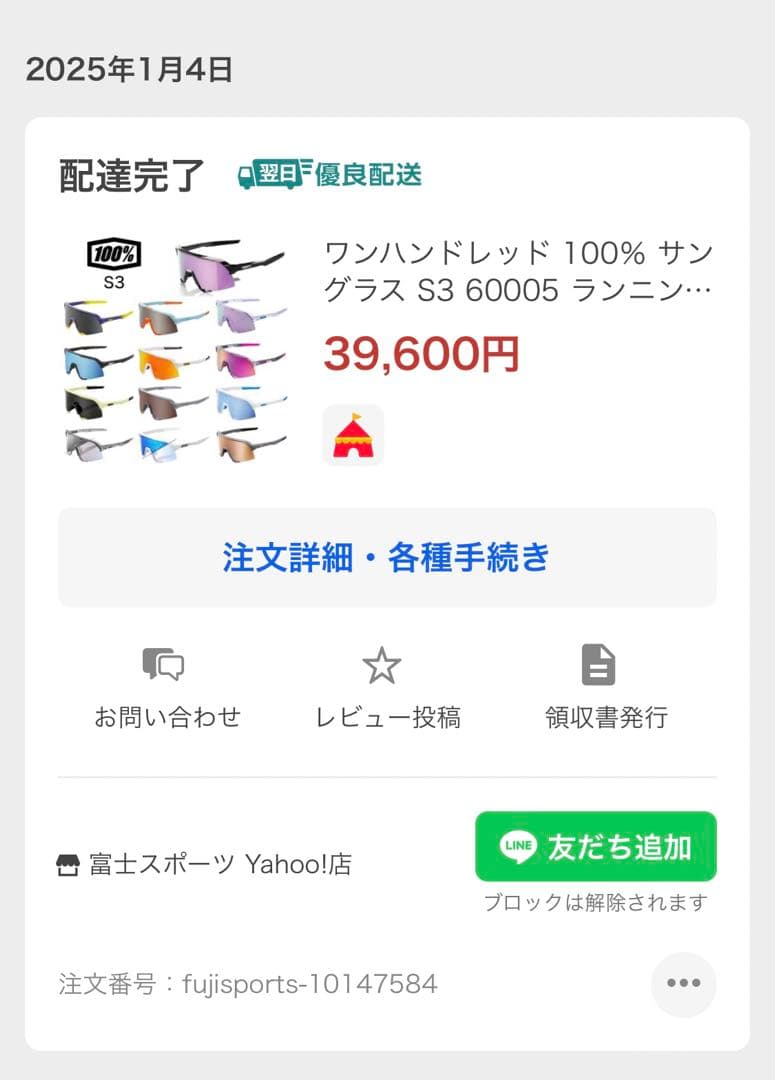Click the 配達完了 delivery status label
The image size is (775, 1080).
(x=128, y=173)
